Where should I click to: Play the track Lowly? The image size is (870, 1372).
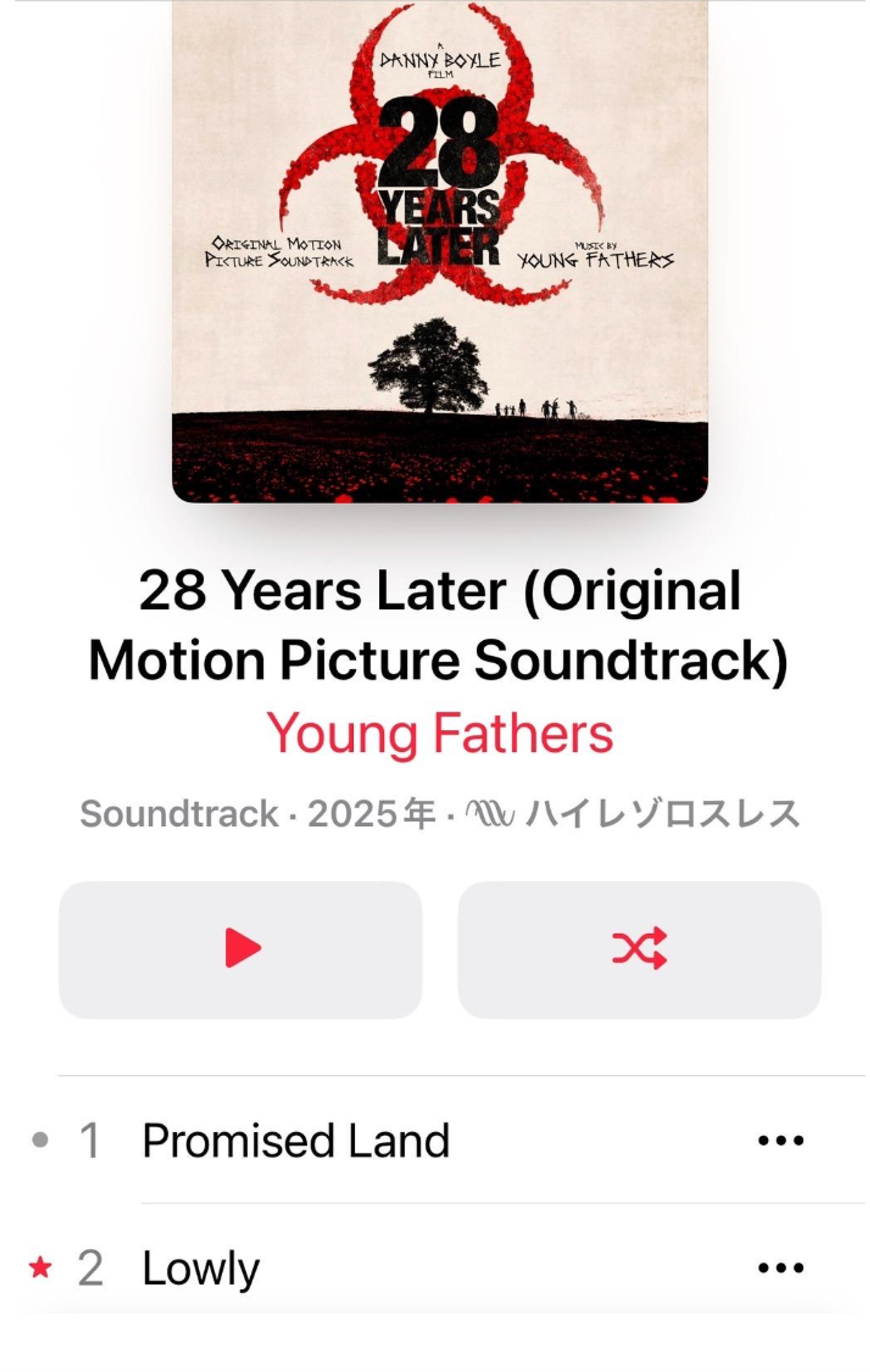(x=201, y=1268)
